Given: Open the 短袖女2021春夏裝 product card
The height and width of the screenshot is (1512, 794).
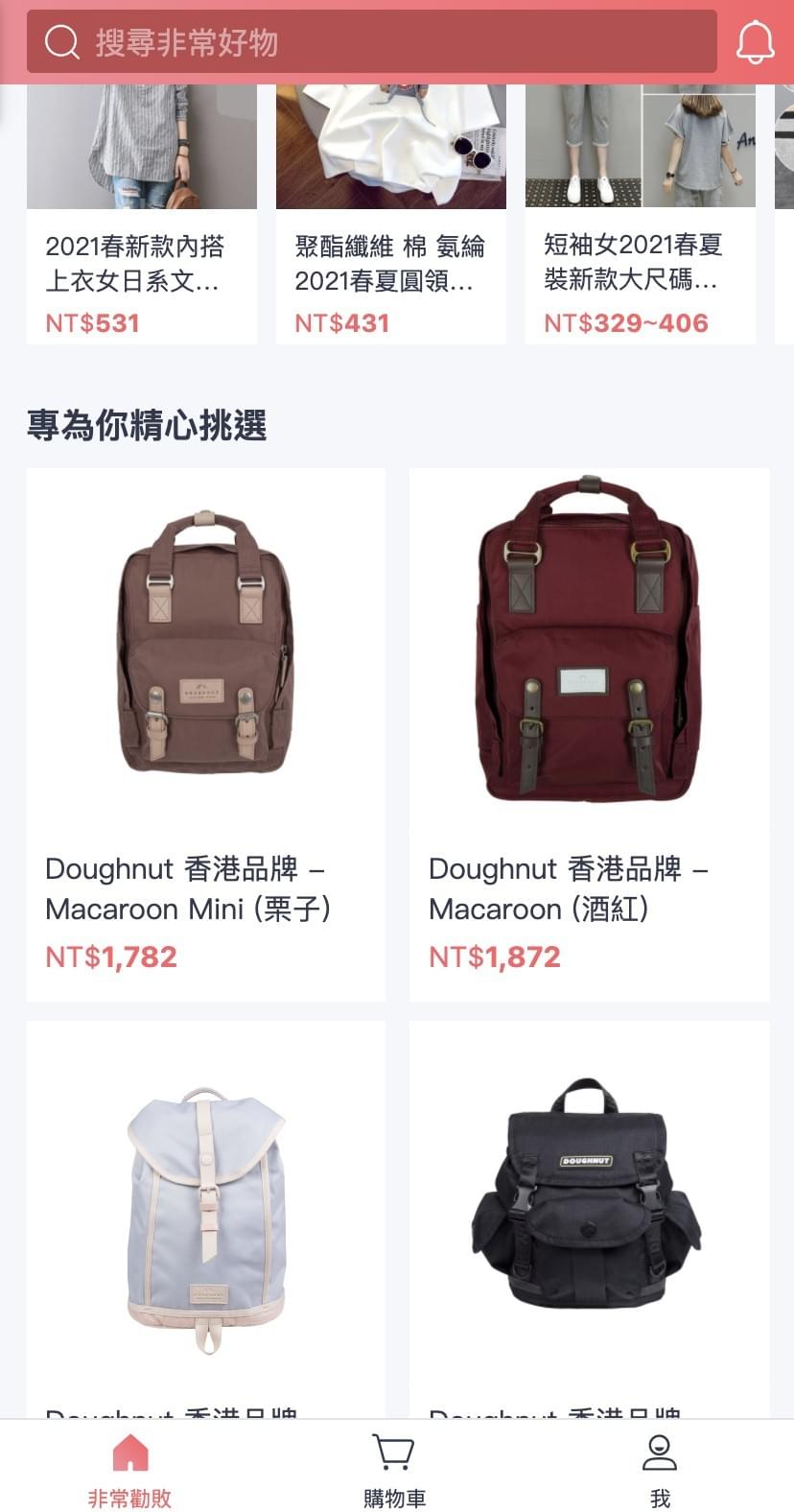Looking at the screenshot, I should (641, 214).
